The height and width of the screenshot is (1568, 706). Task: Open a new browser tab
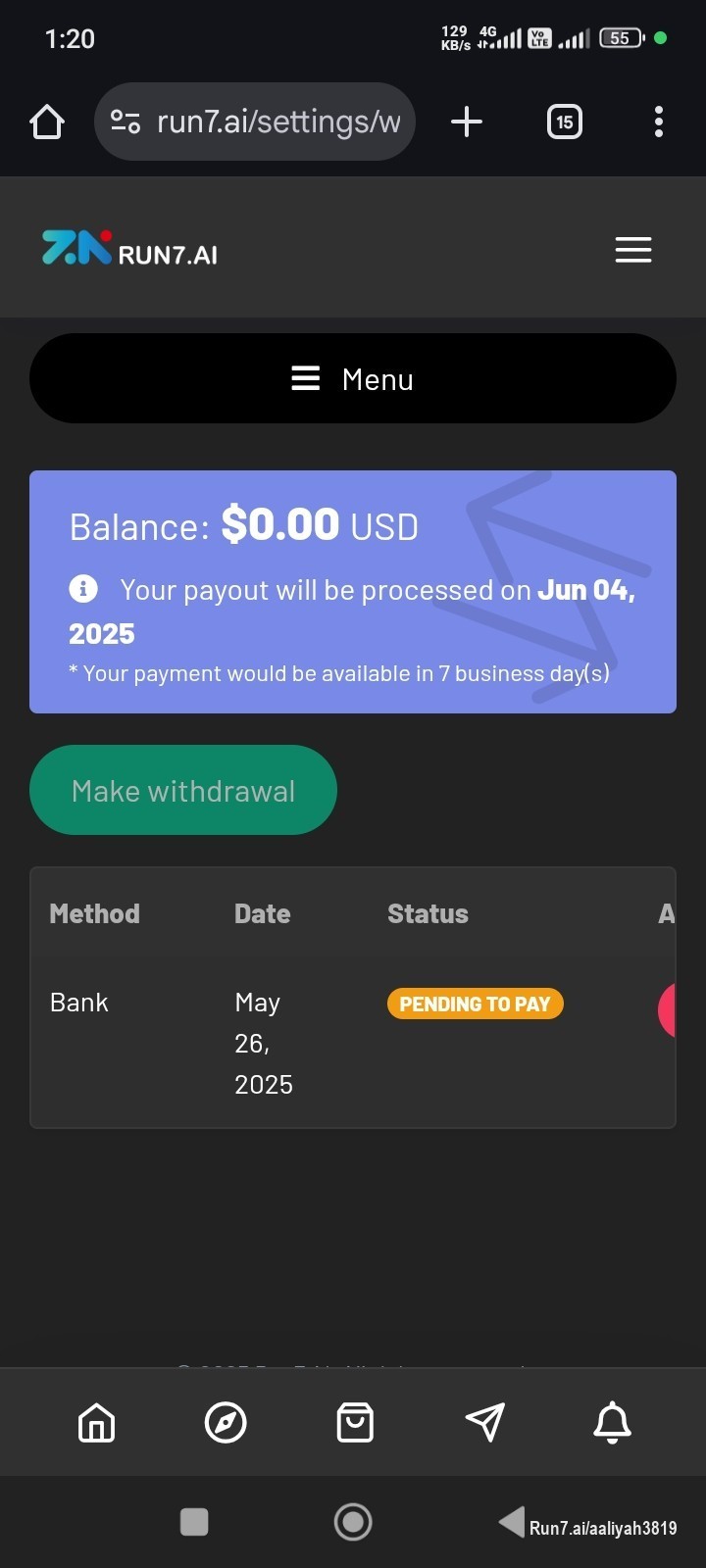coord(467,122)
